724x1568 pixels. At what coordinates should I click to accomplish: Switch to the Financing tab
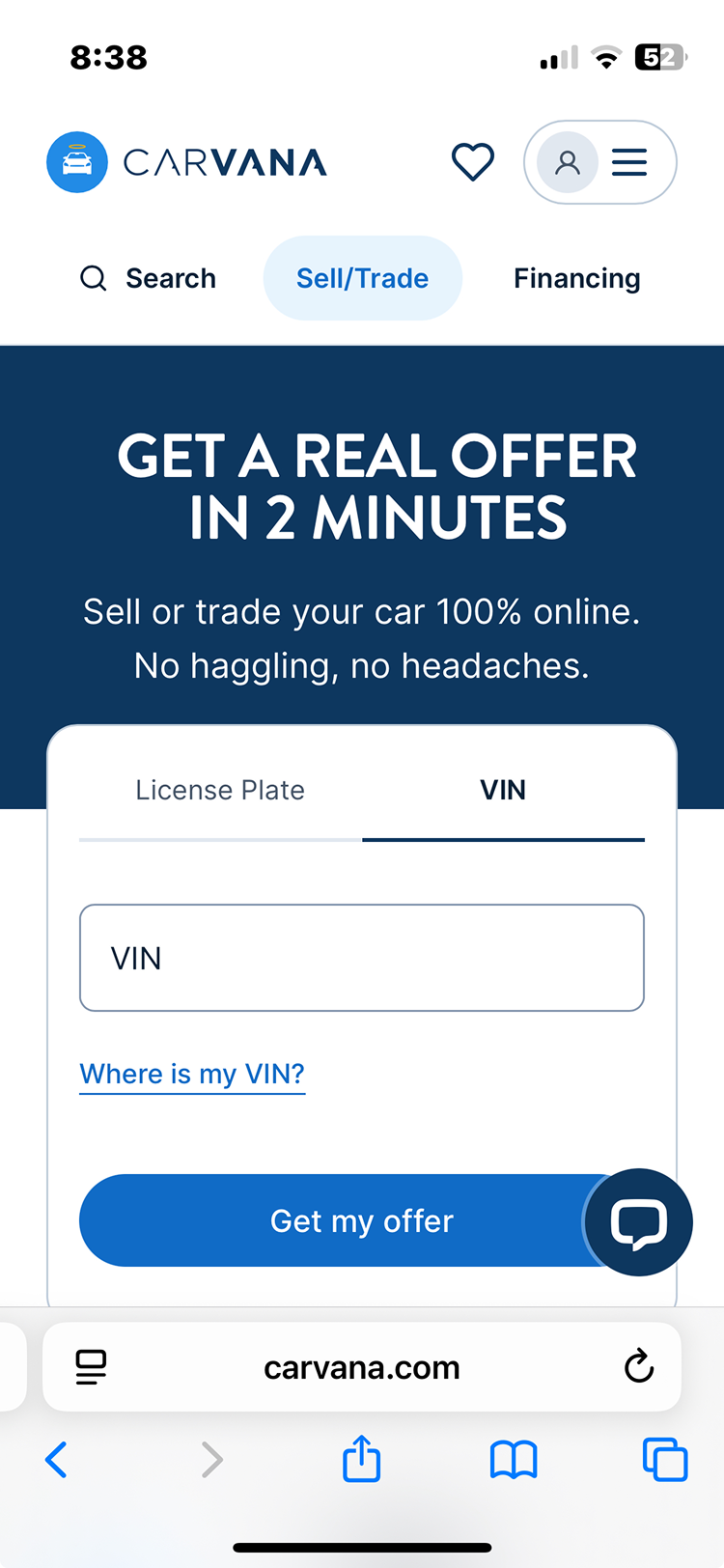[x=576, y=278]
